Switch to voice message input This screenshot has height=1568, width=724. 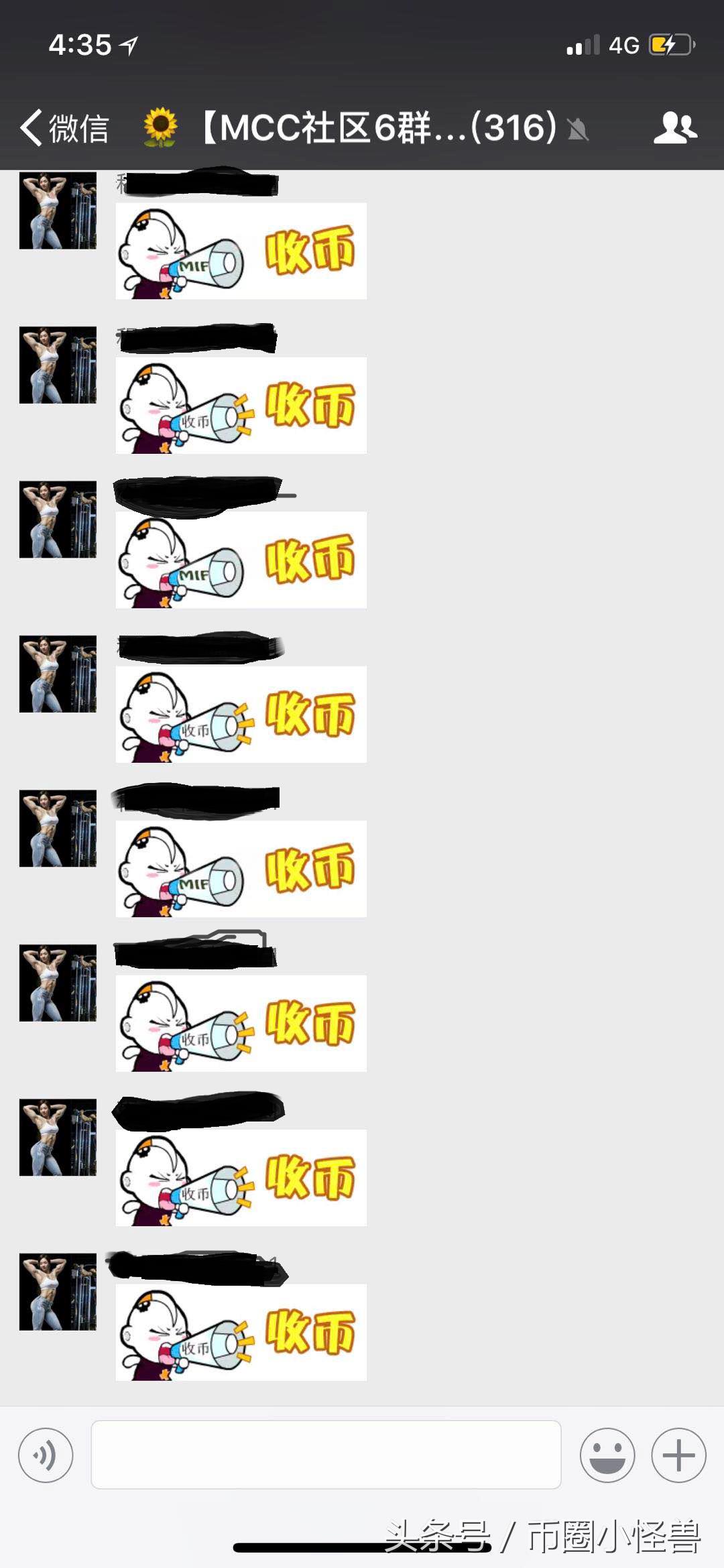click(x=46, y=1455)
